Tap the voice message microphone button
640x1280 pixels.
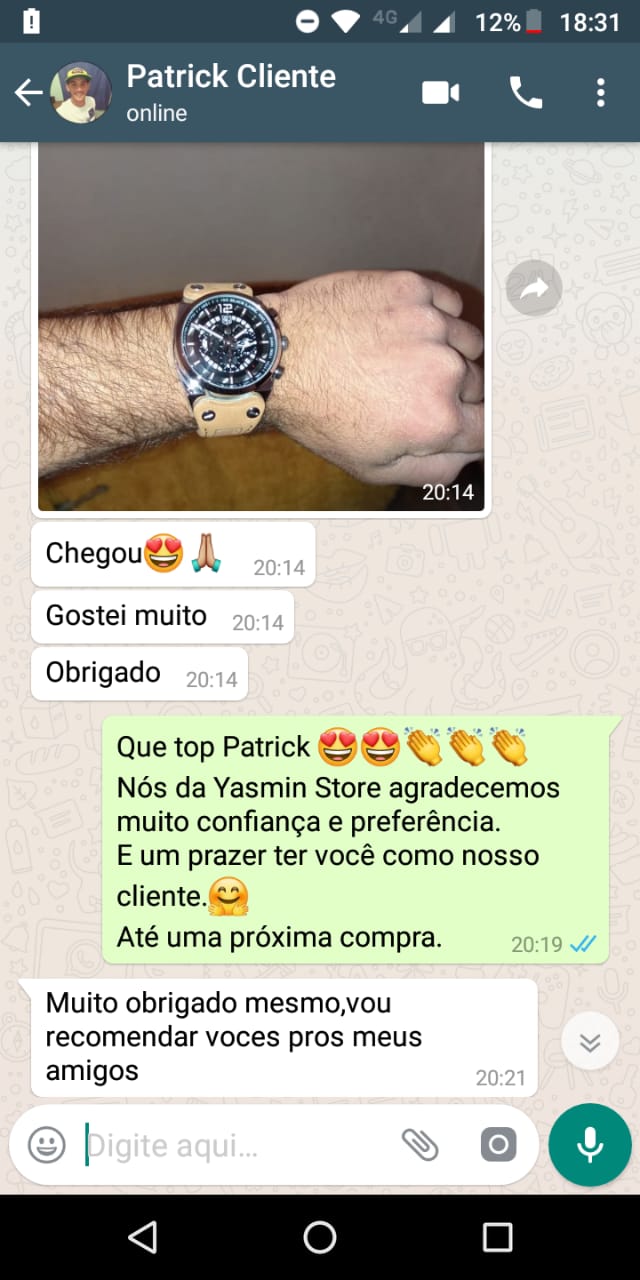(590, 1144)
